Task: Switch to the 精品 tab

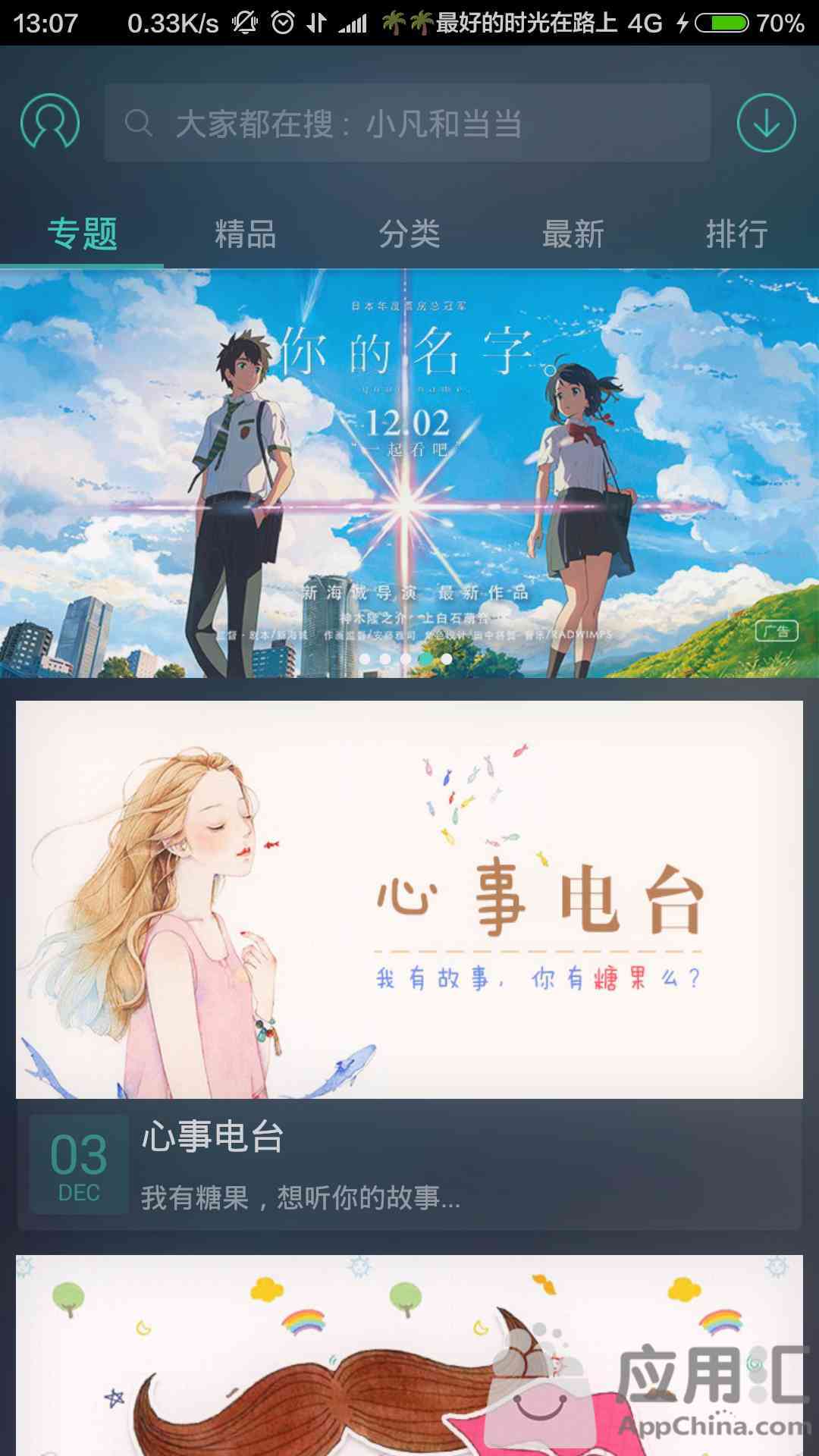Action: [245, 234]
